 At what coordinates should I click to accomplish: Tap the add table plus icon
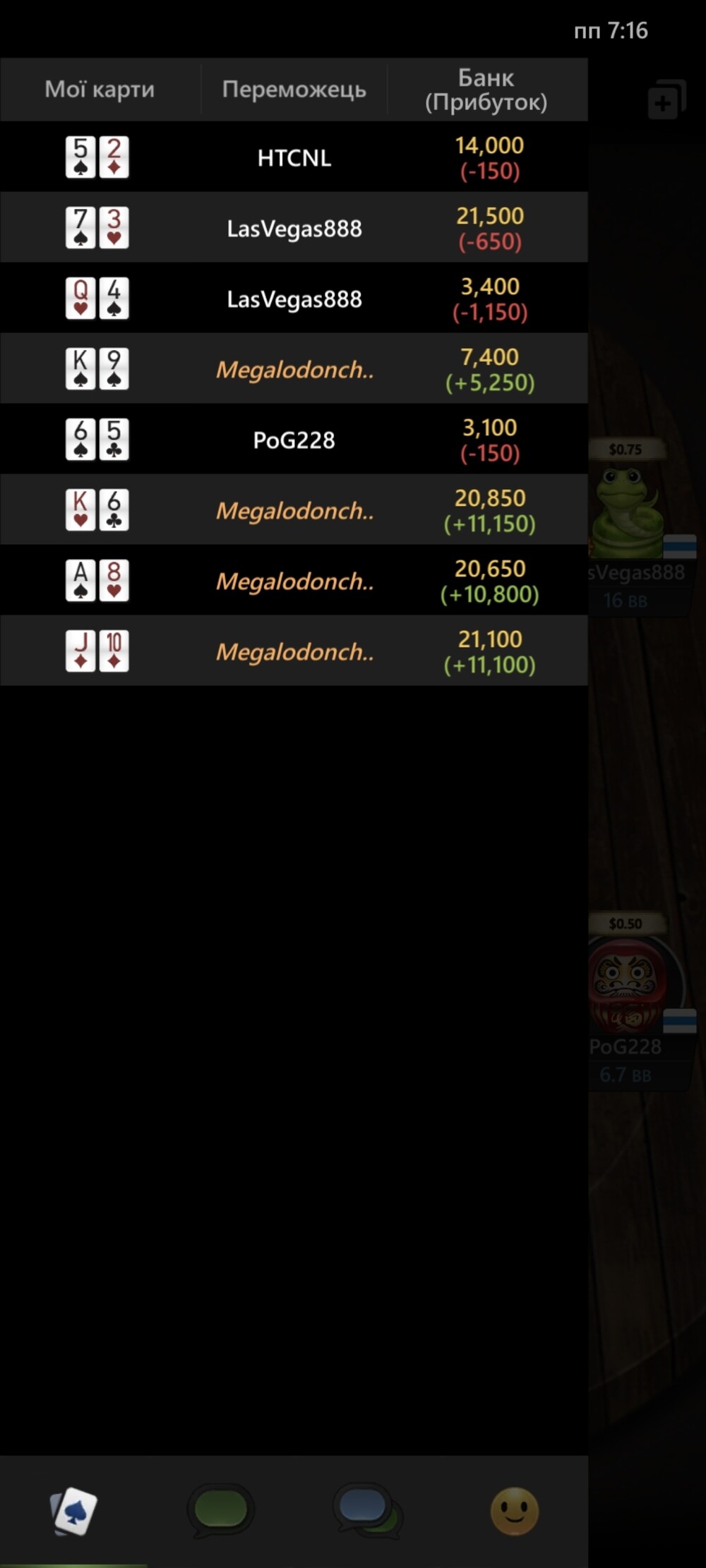click(x=666, y=99)
